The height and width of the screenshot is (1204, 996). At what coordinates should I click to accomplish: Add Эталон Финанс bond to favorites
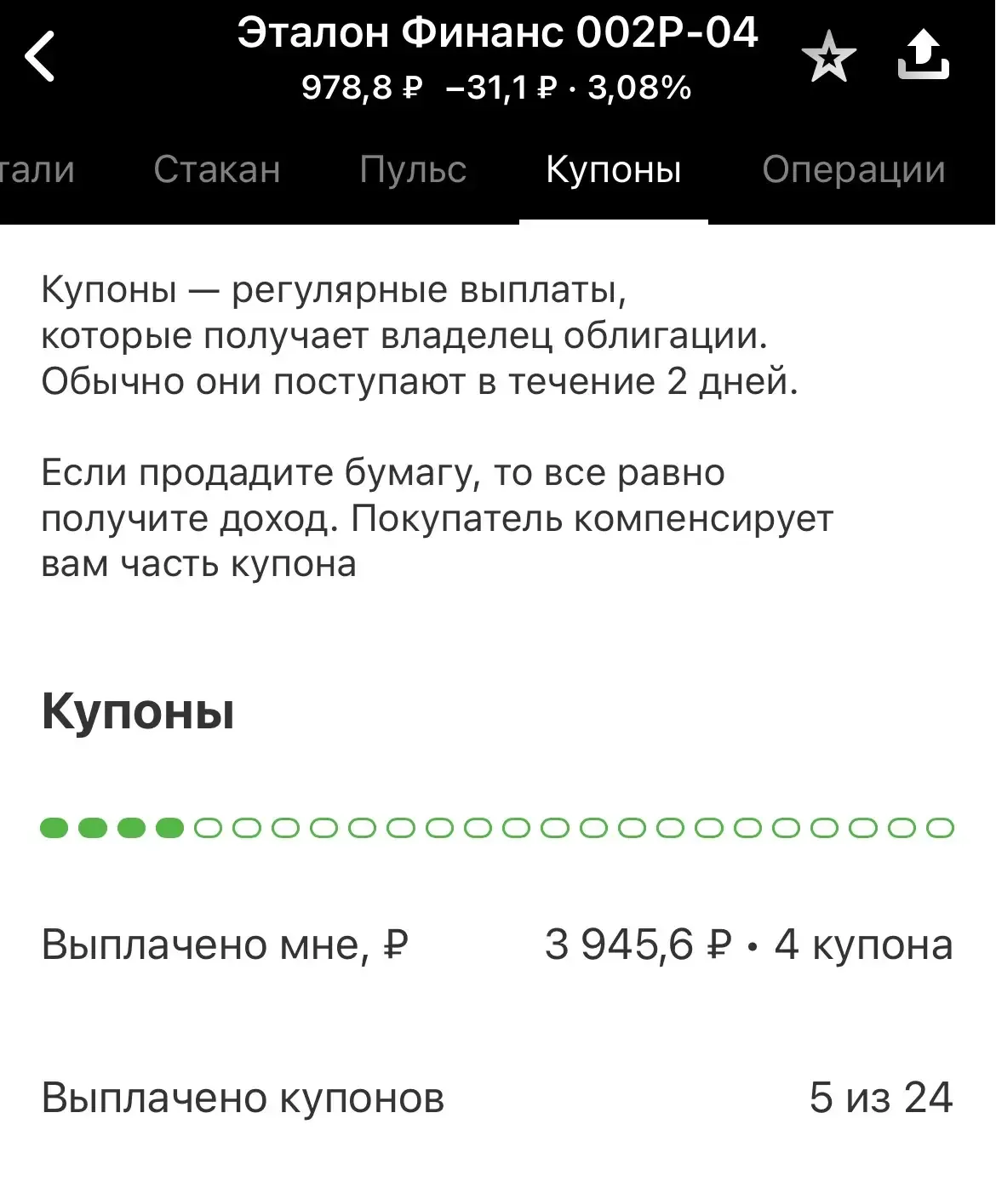pos(828,57)
